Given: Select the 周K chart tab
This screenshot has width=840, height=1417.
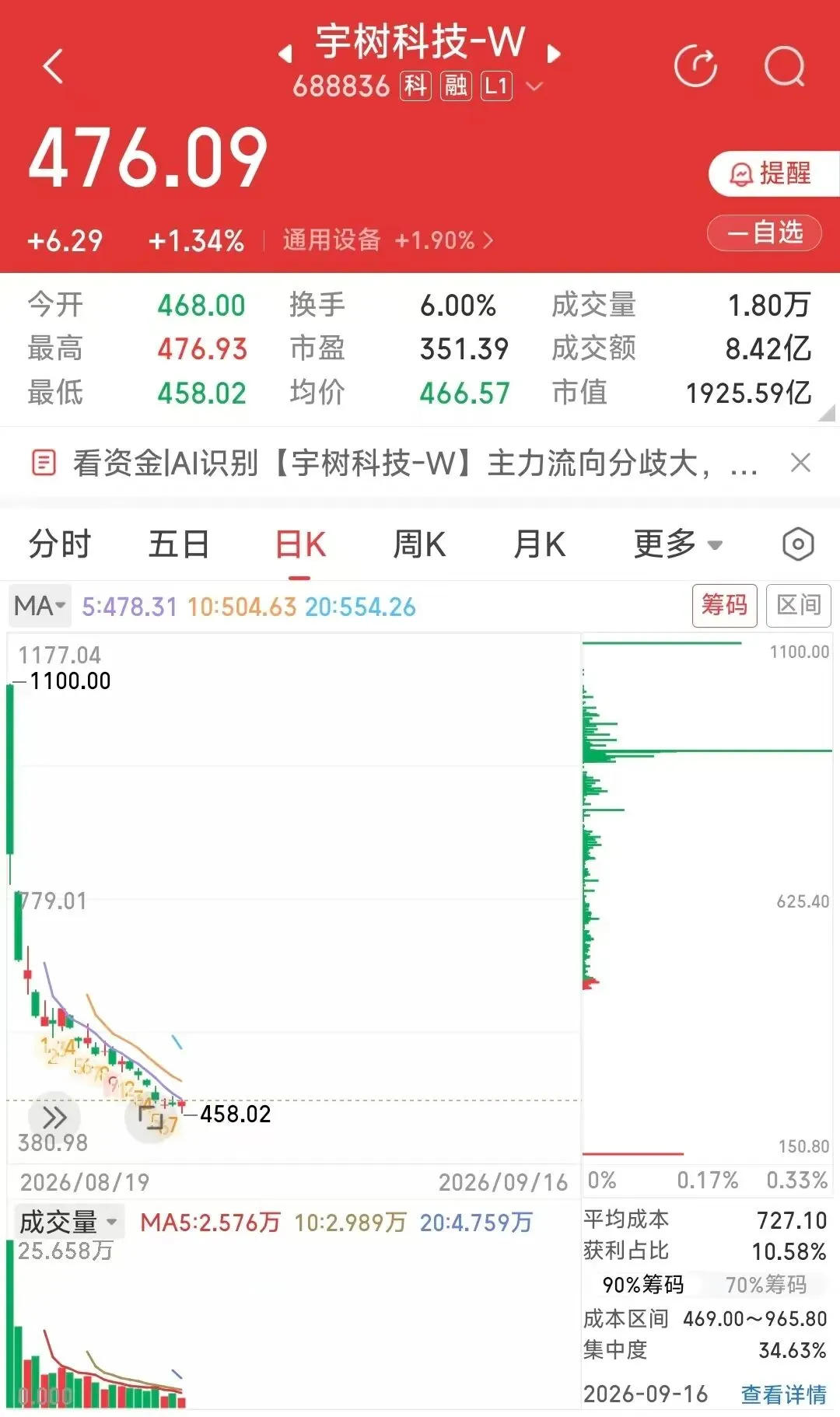Looking at the screenshot, I should (420, 544).
